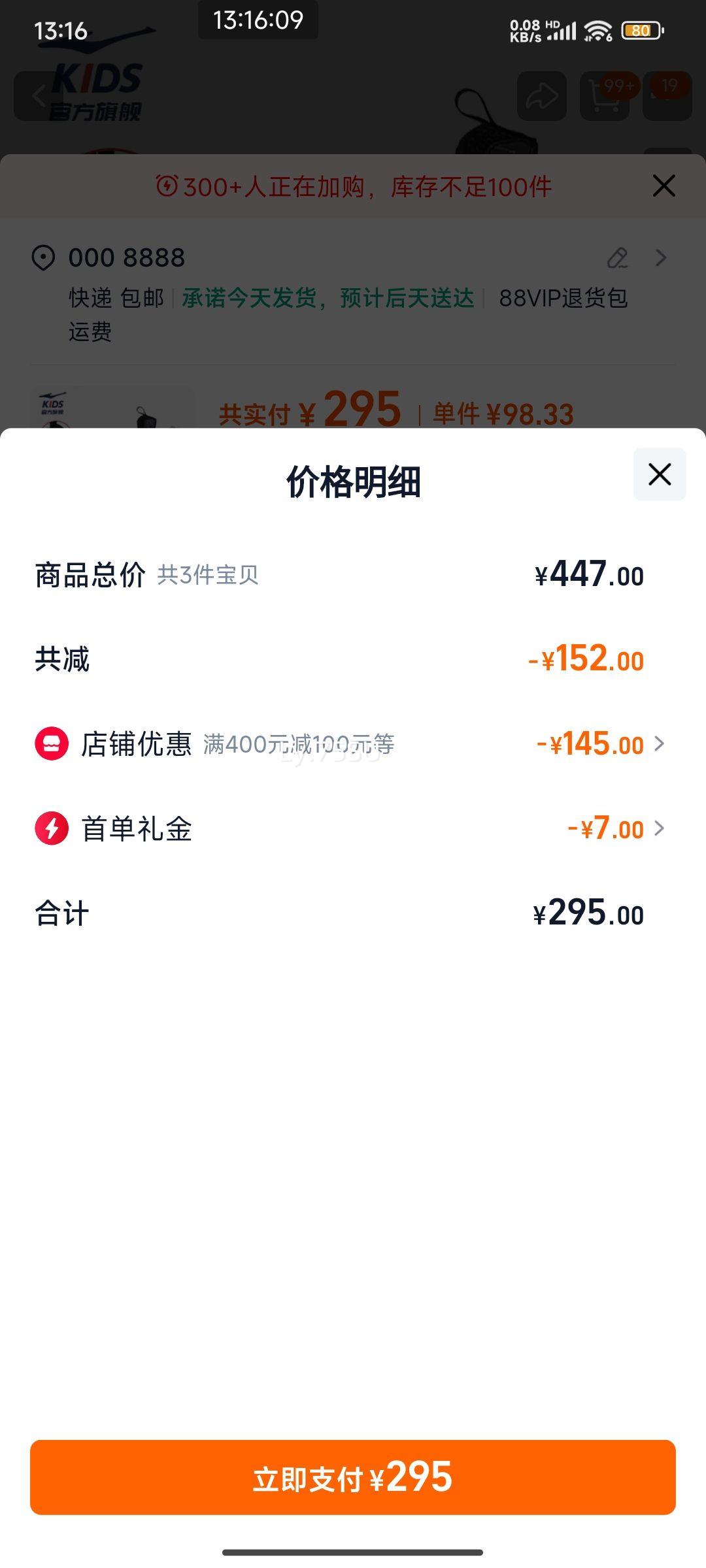Open 首单礼金 discount details
The height and width of the screenshot is (1568, 706).
353,828
